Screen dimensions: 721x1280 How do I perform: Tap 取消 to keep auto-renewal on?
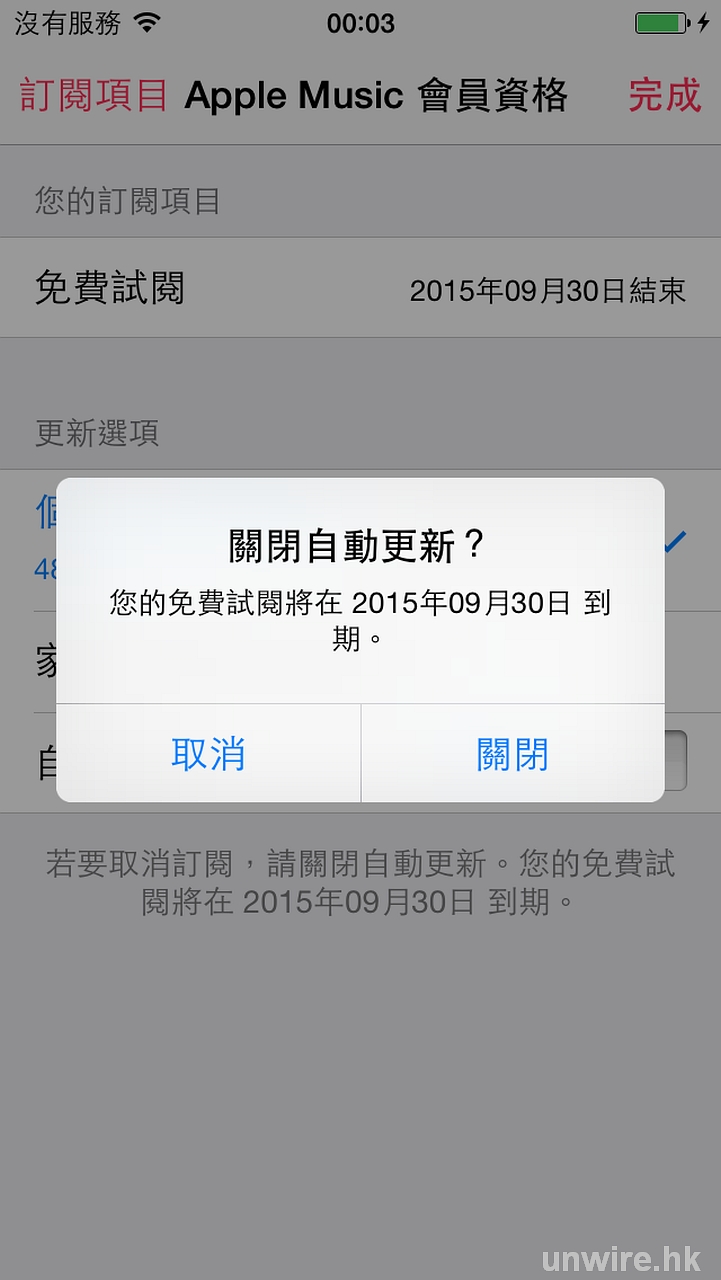click(208, 754)
